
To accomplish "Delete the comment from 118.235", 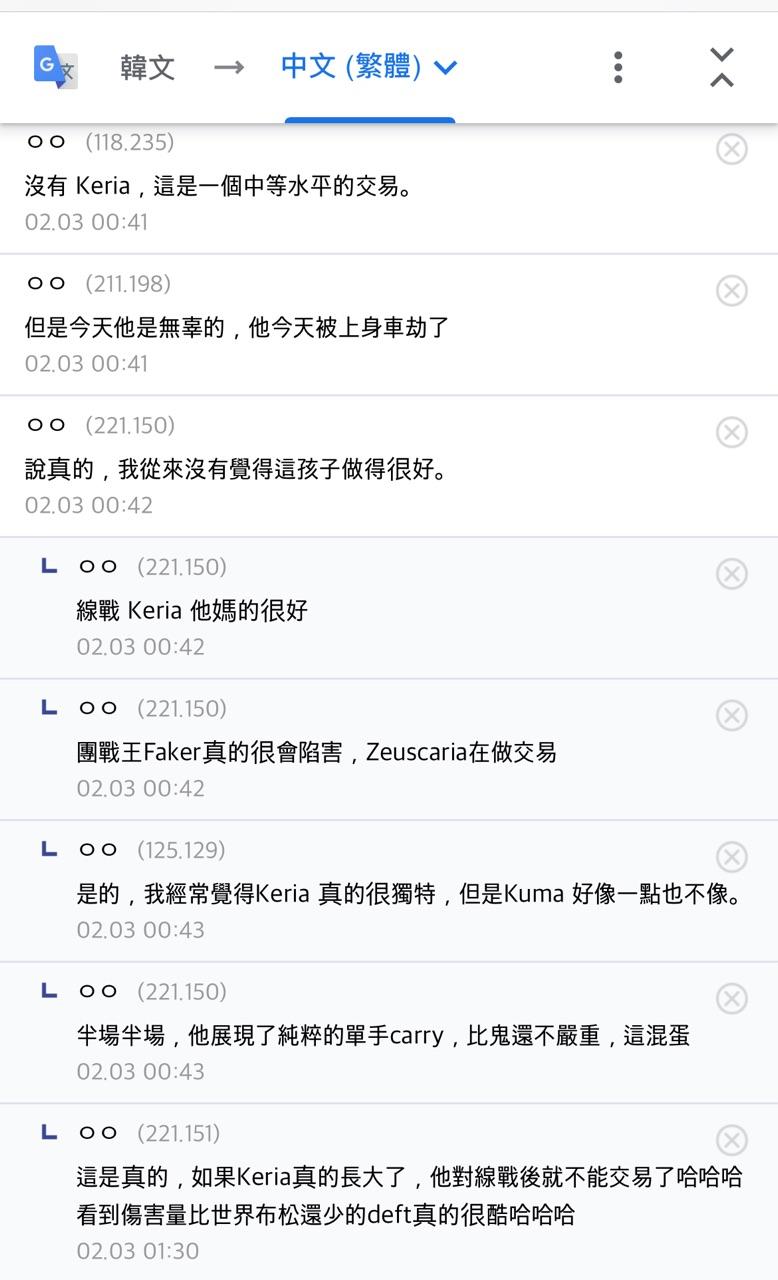I will 732,149.
